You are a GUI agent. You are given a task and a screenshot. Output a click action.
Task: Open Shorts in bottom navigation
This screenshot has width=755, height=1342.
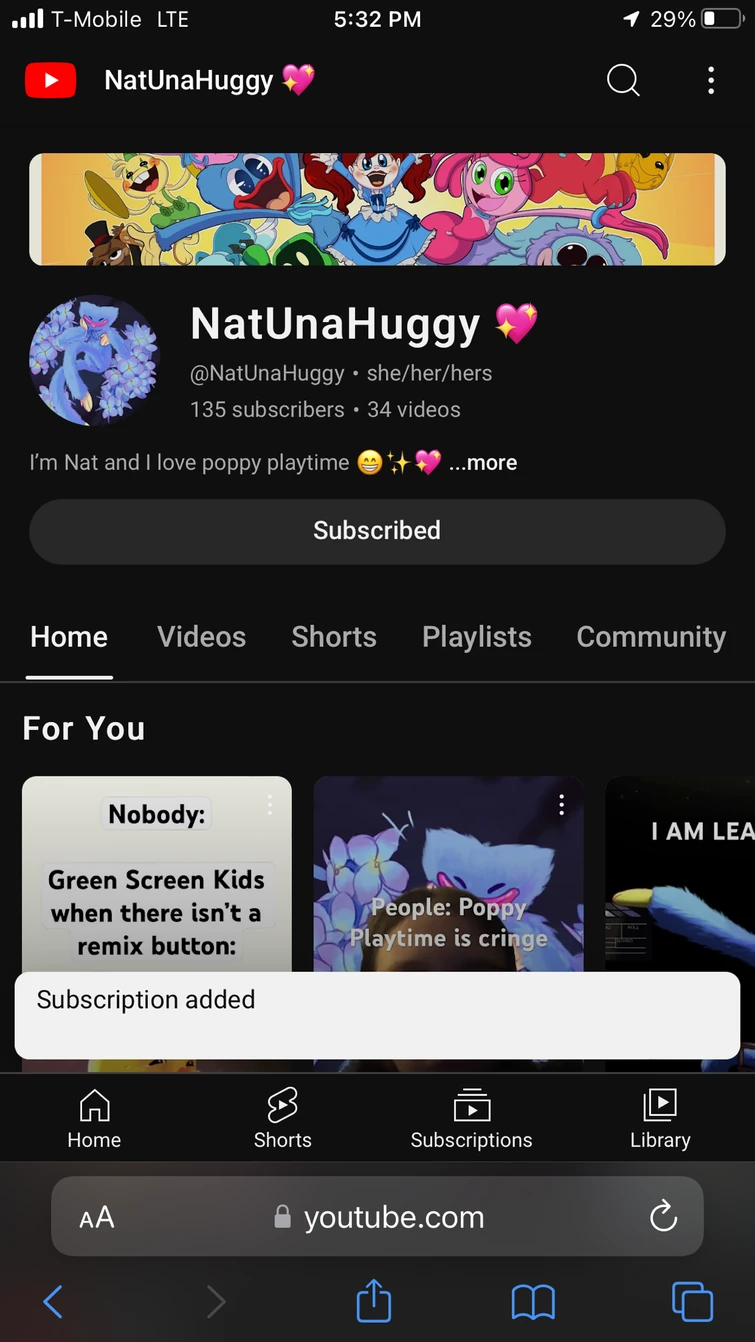[x=283, y=1119]
